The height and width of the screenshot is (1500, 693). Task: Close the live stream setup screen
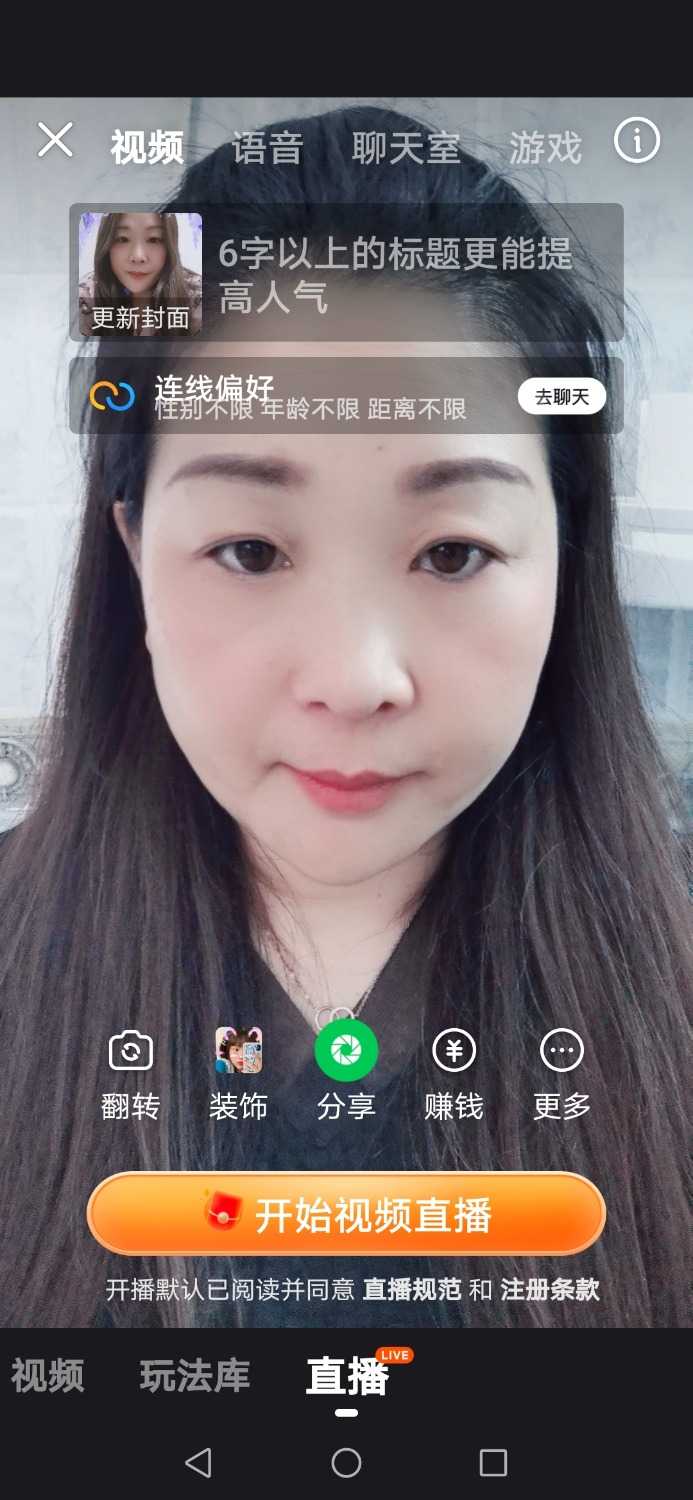pos(55,141)
